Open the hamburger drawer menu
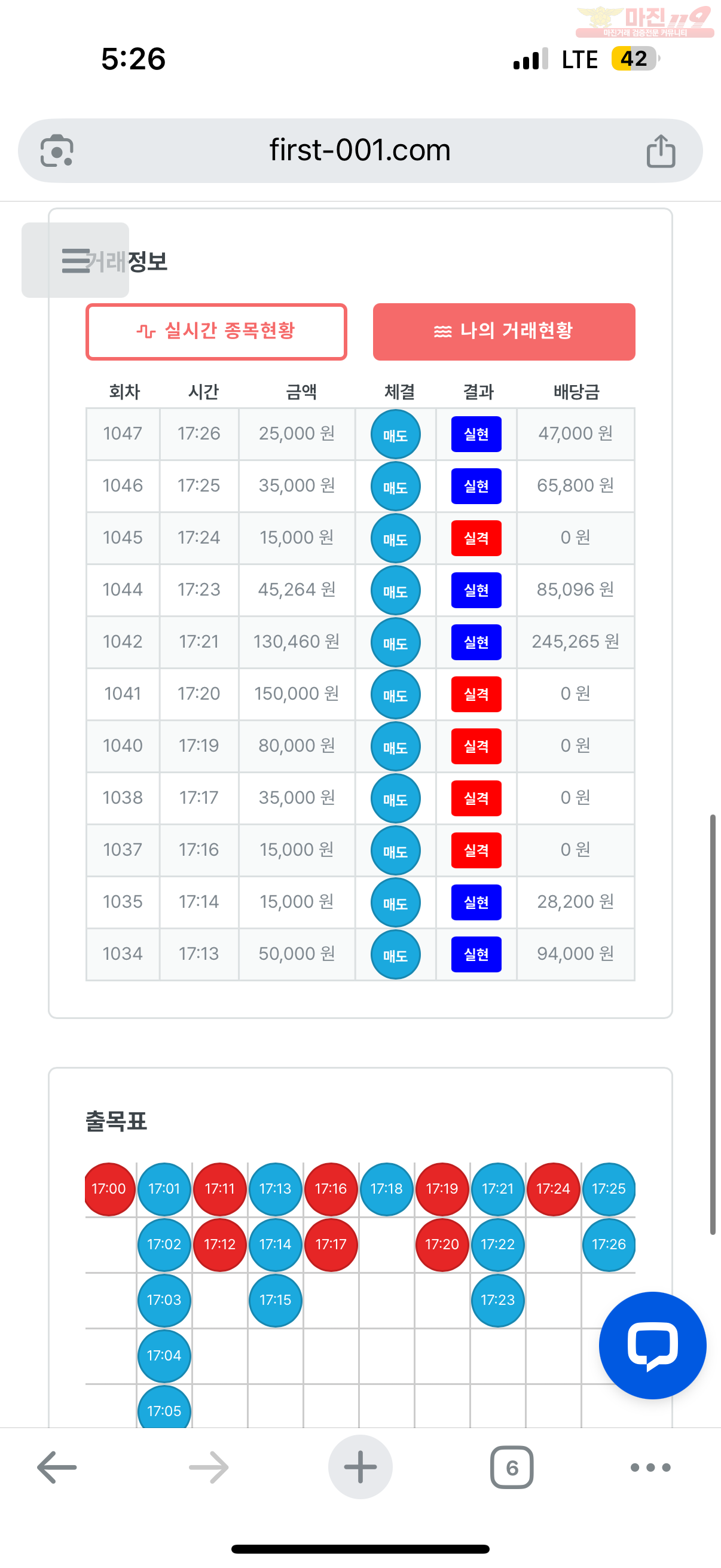This screenshot has height=1568, width=721. pos(75,260)
